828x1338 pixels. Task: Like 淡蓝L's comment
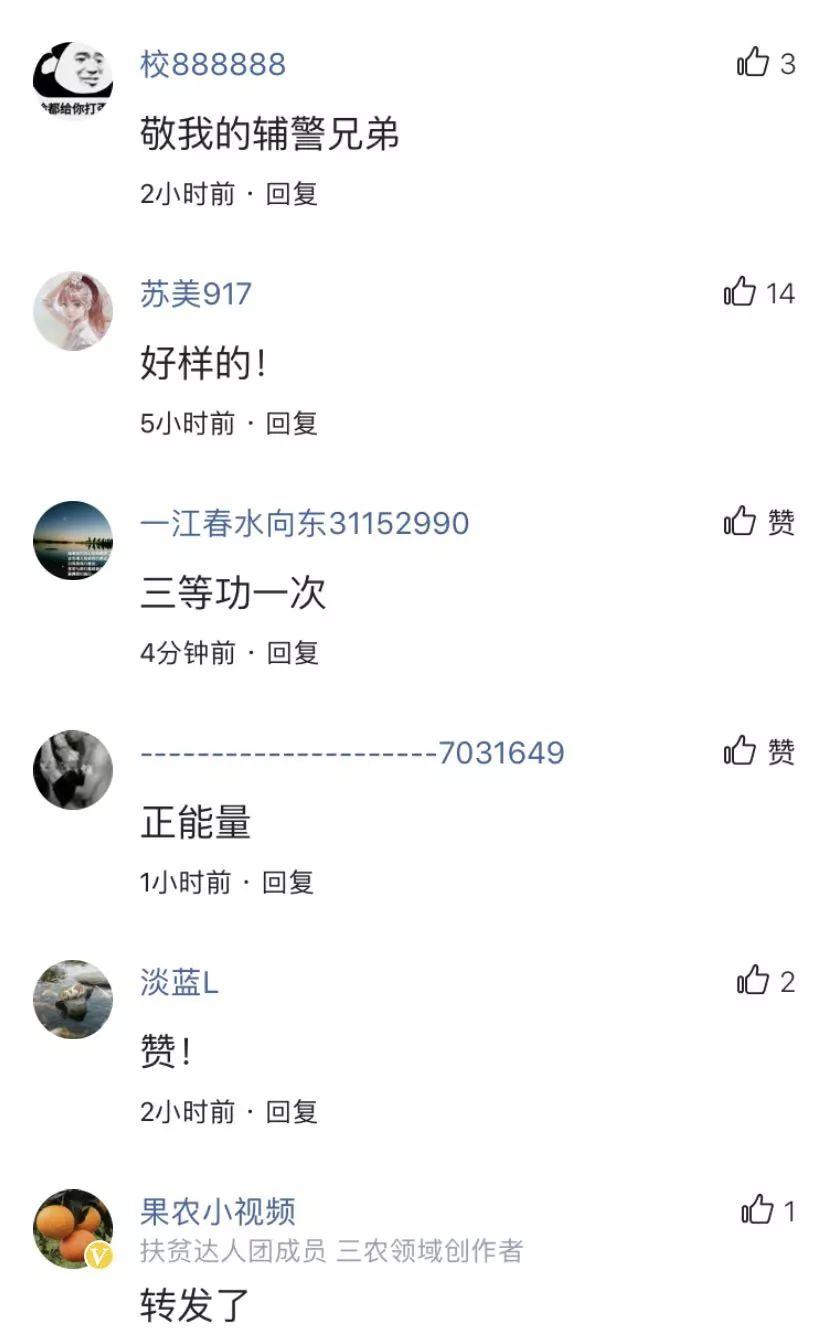tap(754, 981)
